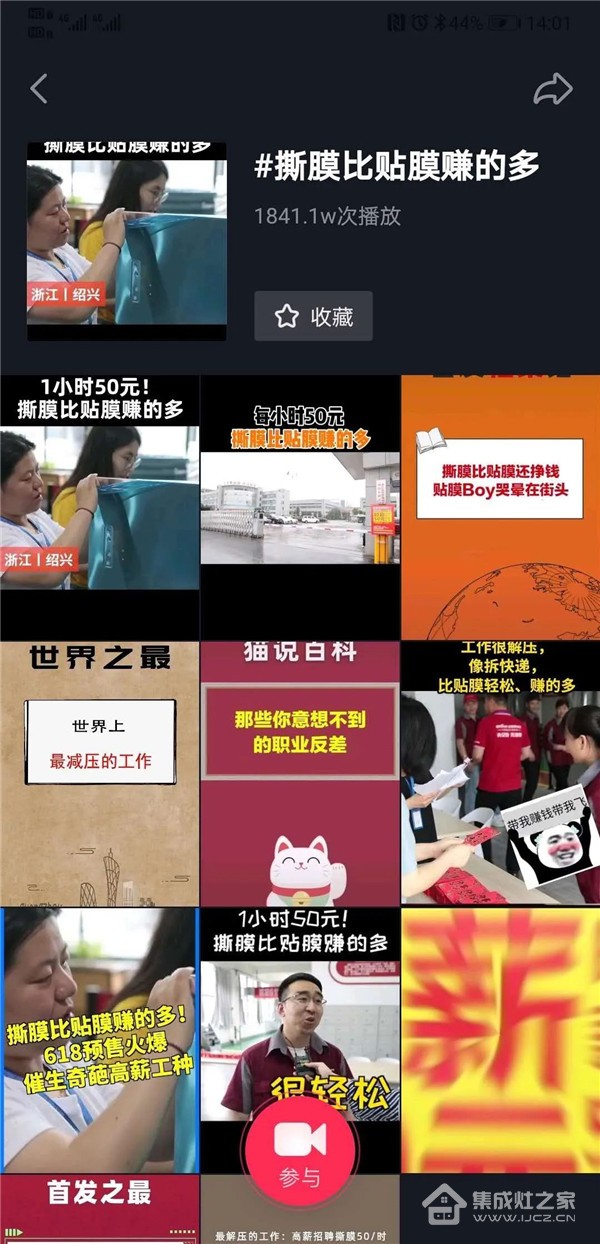Open the 工作很解压像拆快递 video
600x1244 pixels.
click(500, 773)
